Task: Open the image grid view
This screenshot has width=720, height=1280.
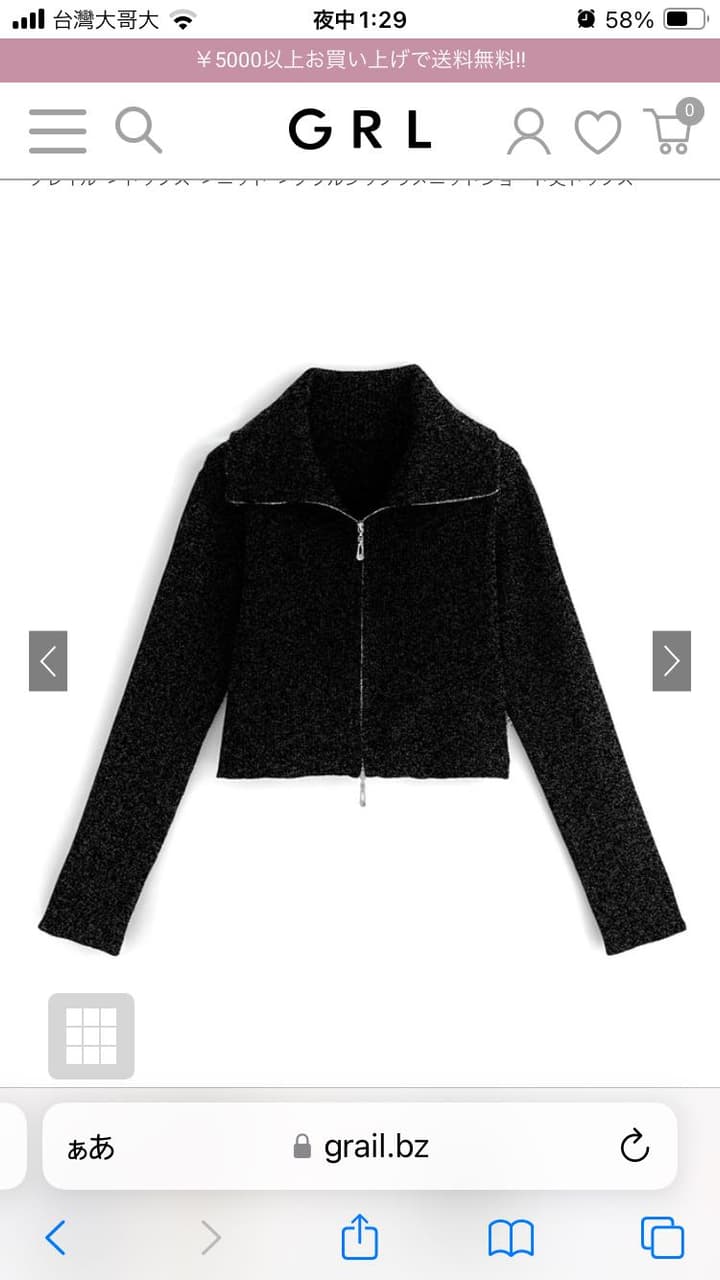Action: pos(91,1036)
